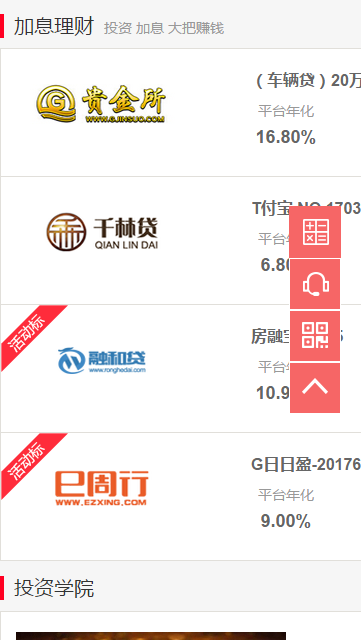This screenshot has height=640, width=361.
Task: Contact customer service via headset icon
Action: point(315,284)
